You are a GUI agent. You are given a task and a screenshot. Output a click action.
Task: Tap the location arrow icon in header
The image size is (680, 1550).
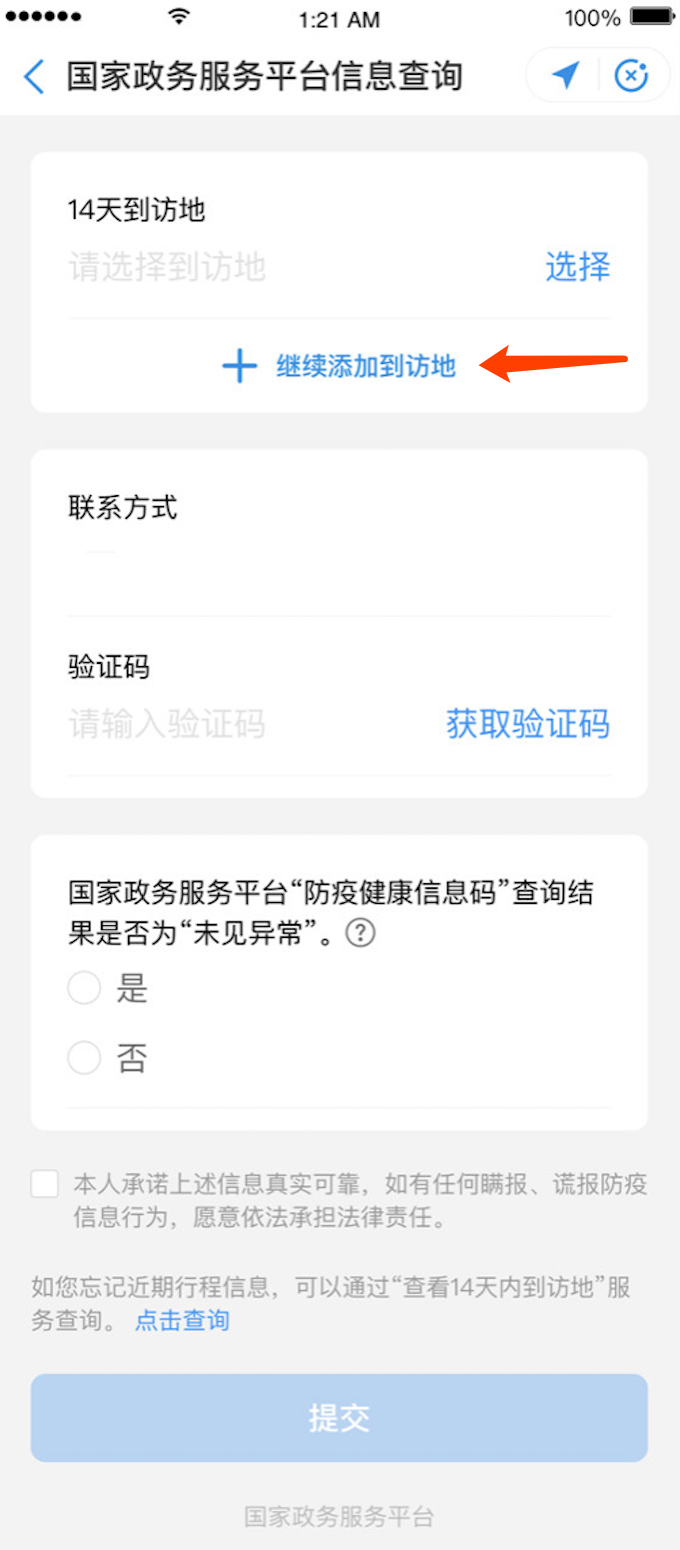click(565, 75)
